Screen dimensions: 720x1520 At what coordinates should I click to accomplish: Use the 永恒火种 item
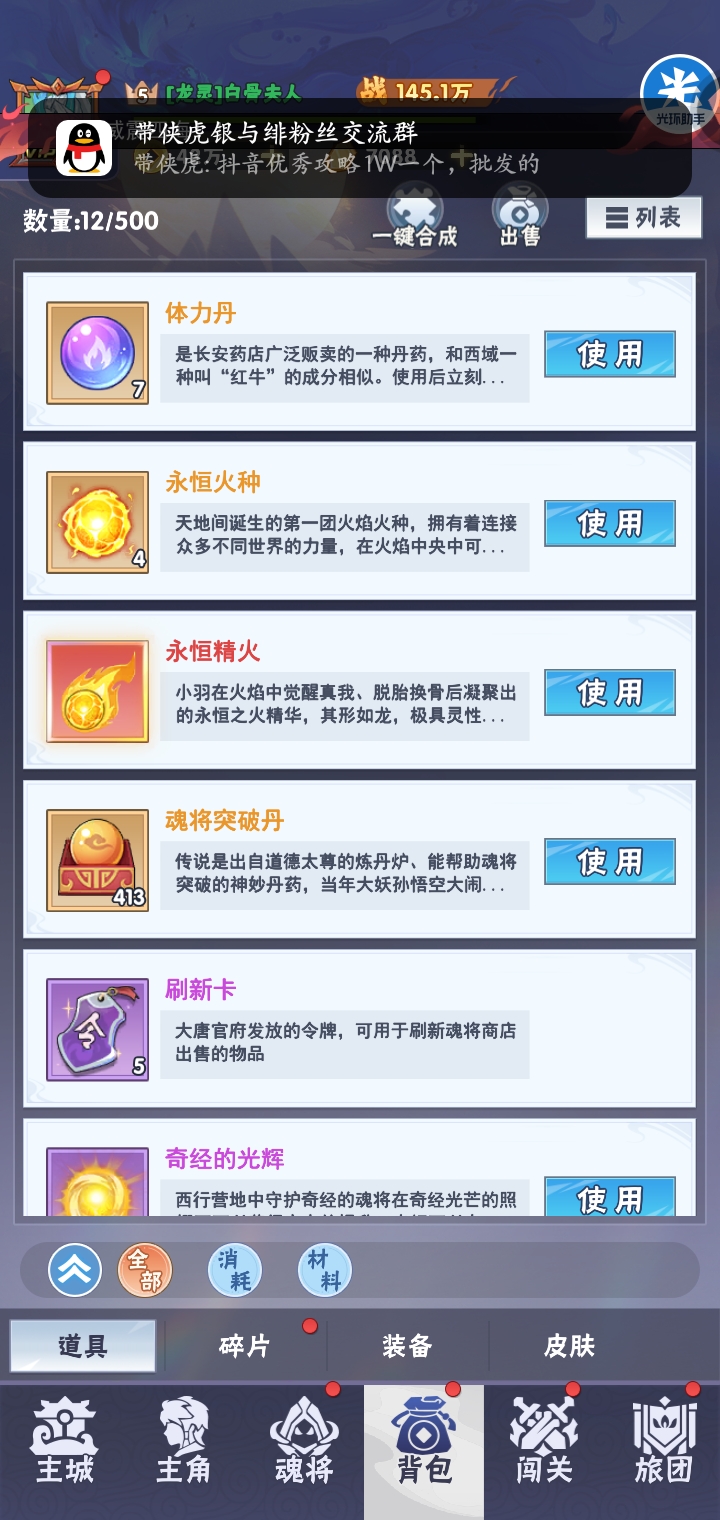click(609, 523)
